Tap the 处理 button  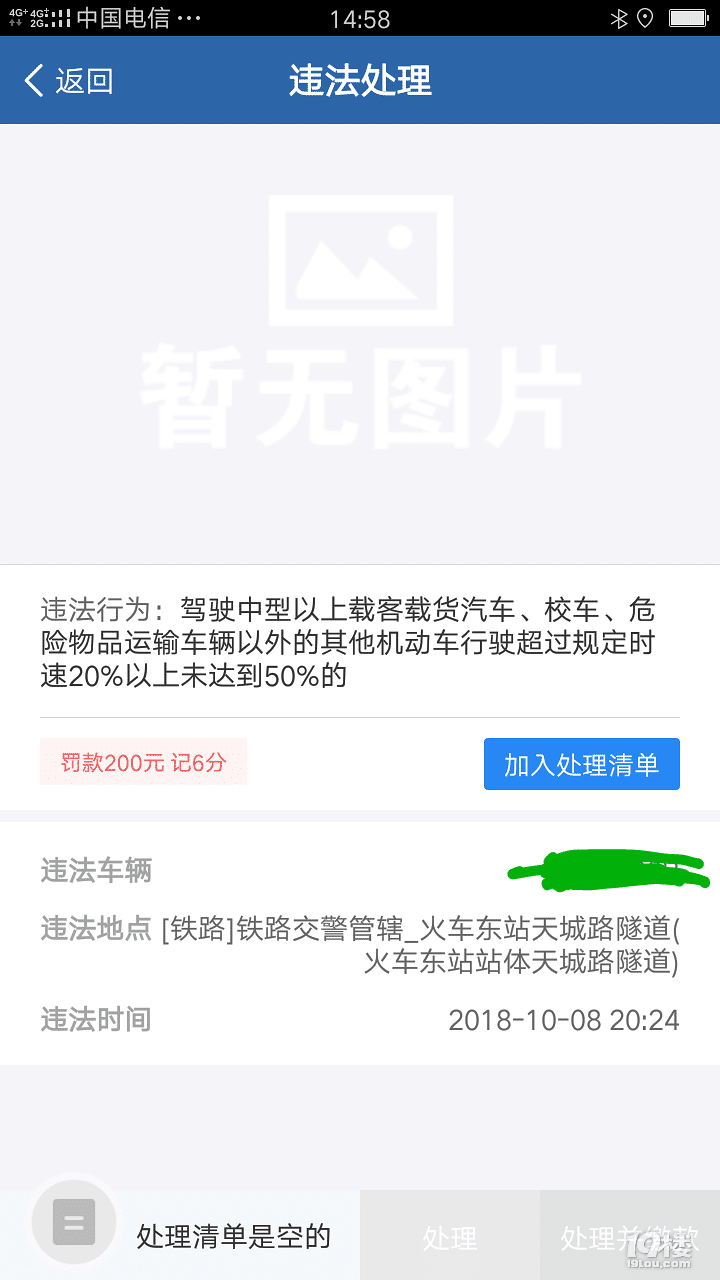coord(449,1237)
